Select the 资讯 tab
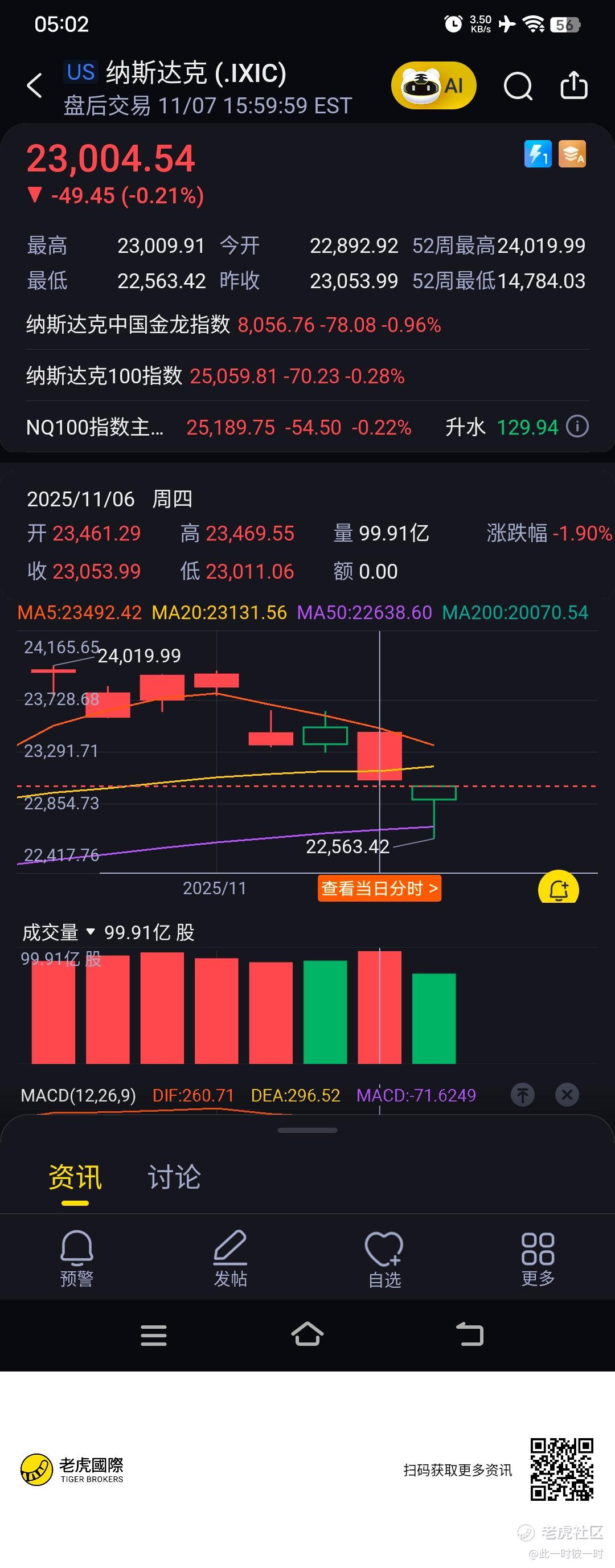The width and height of the screenshot is (615, 1568). pyautogui.click(x=75, y=1177)
